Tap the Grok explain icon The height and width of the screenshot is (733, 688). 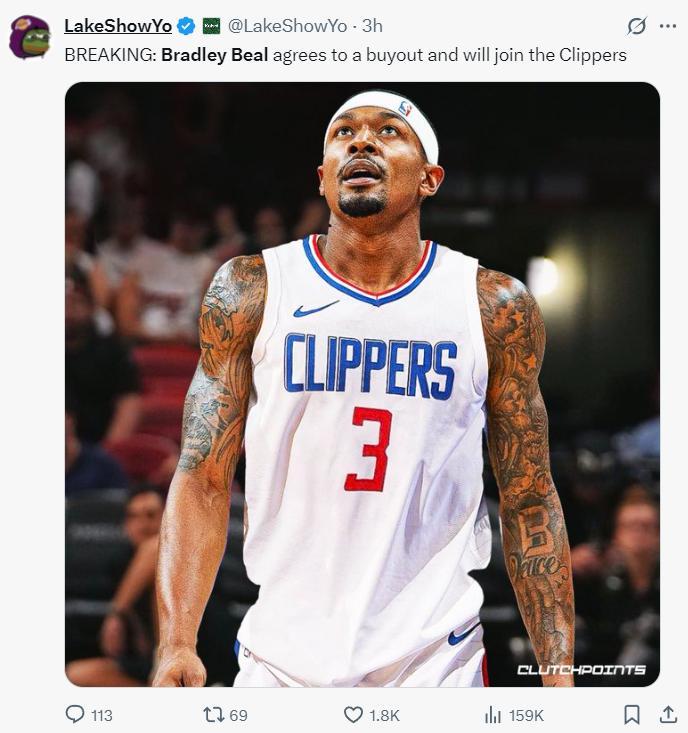[x=635, y=26]
